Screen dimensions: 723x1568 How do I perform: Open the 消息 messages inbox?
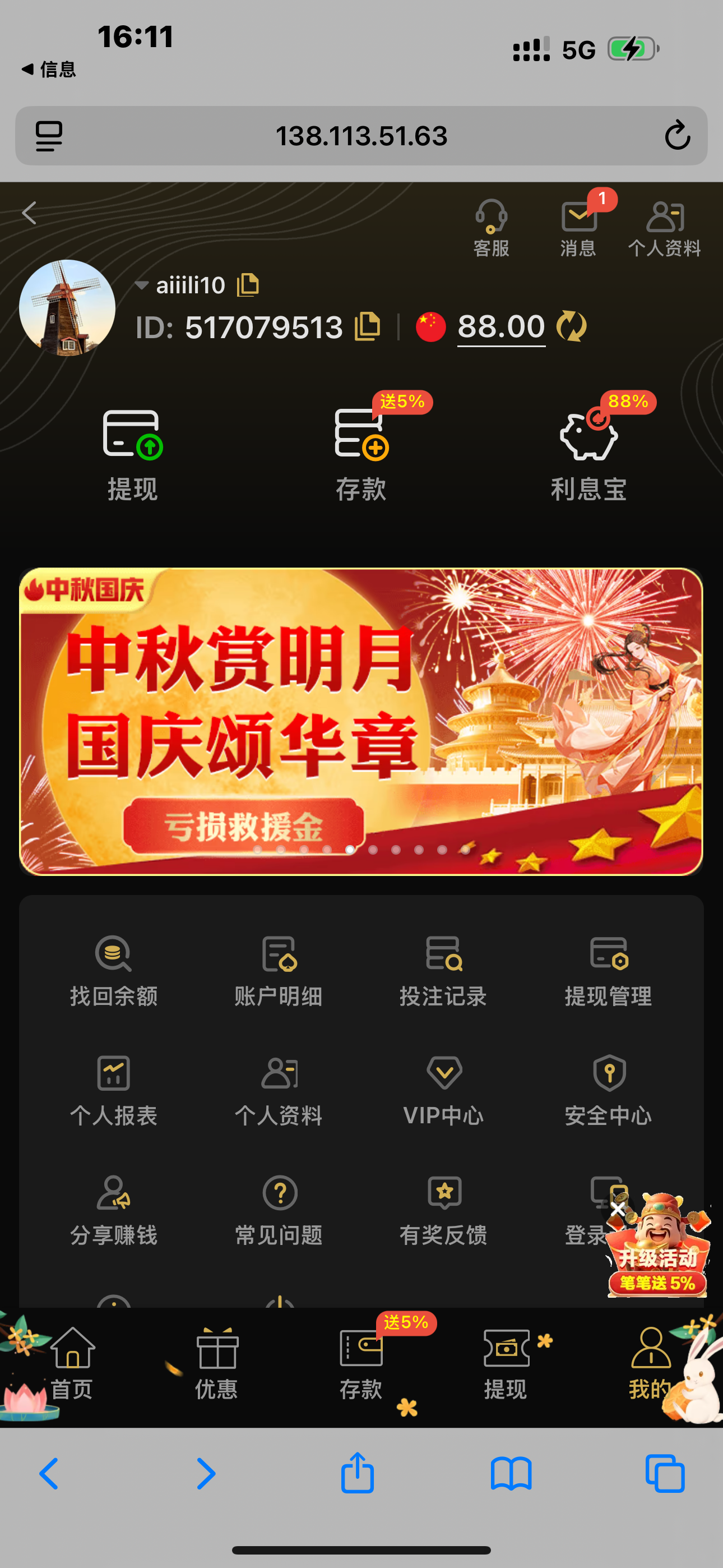pyautogui.click(x=578, y=228)
